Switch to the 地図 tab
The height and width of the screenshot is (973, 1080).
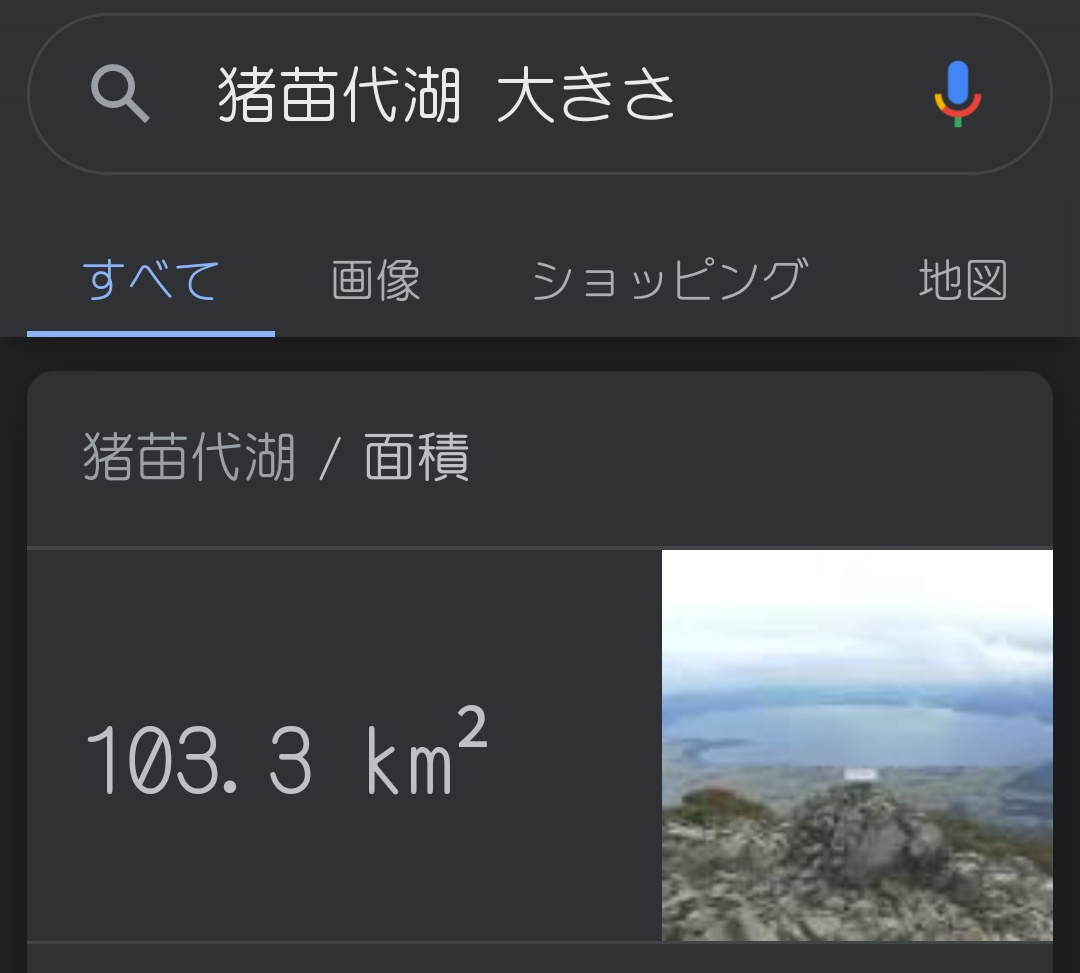[x=962, y=281]
